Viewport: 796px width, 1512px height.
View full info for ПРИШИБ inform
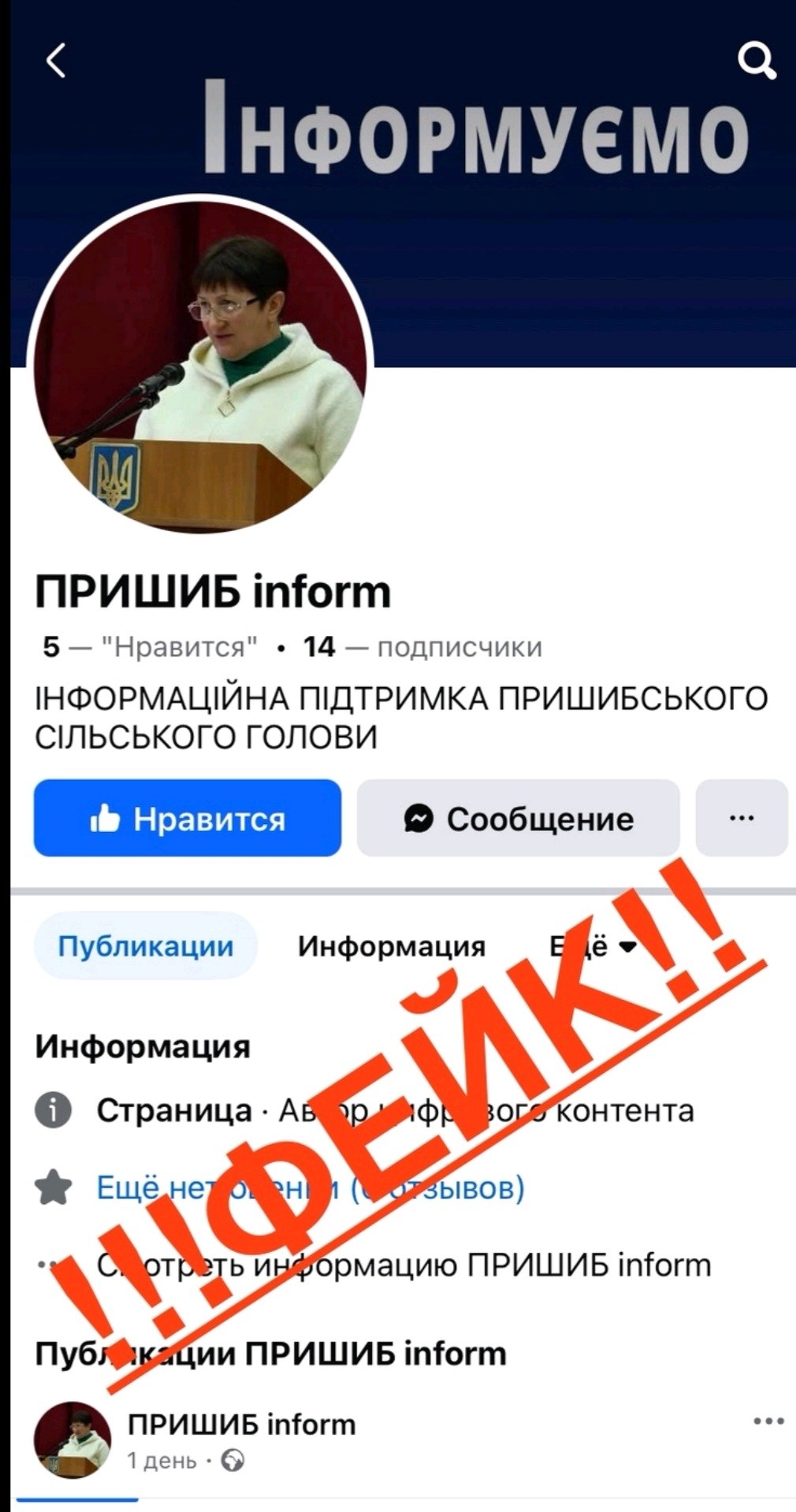[404, 1265]
